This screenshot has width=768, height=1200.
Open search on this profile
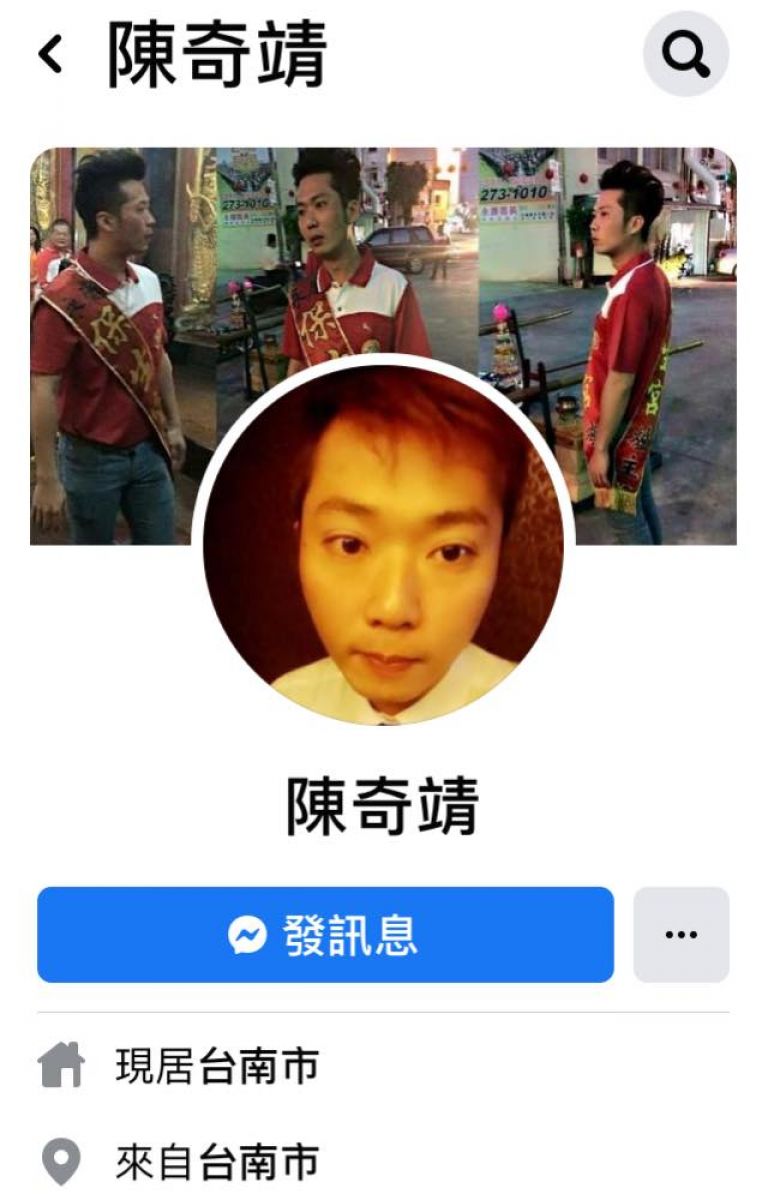click(x=685, y=55)
